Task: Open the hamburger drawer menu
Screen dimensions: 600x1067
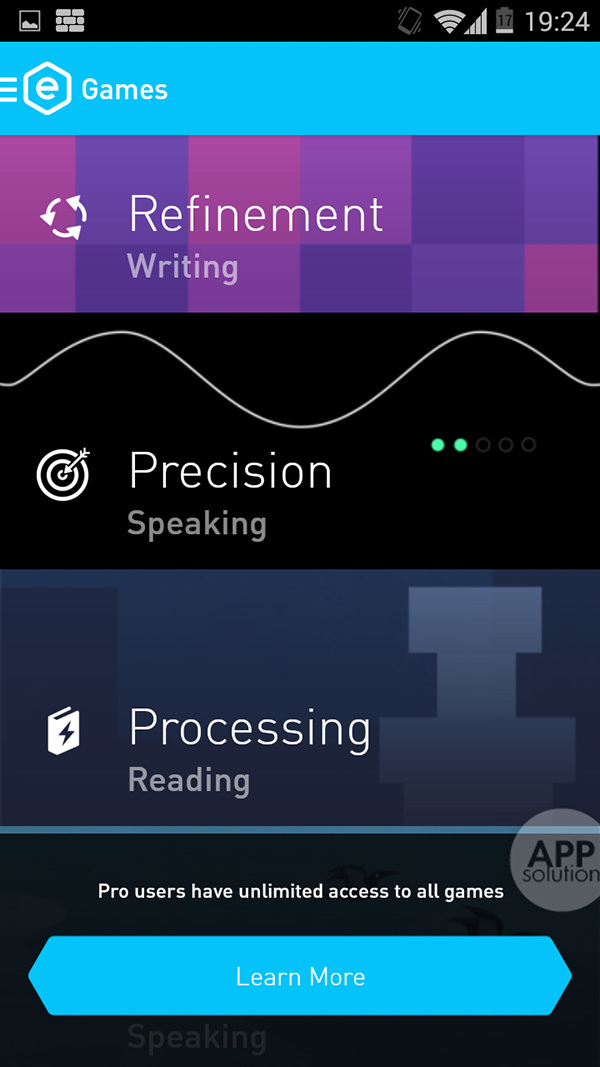Action: (x=10, y=90)
